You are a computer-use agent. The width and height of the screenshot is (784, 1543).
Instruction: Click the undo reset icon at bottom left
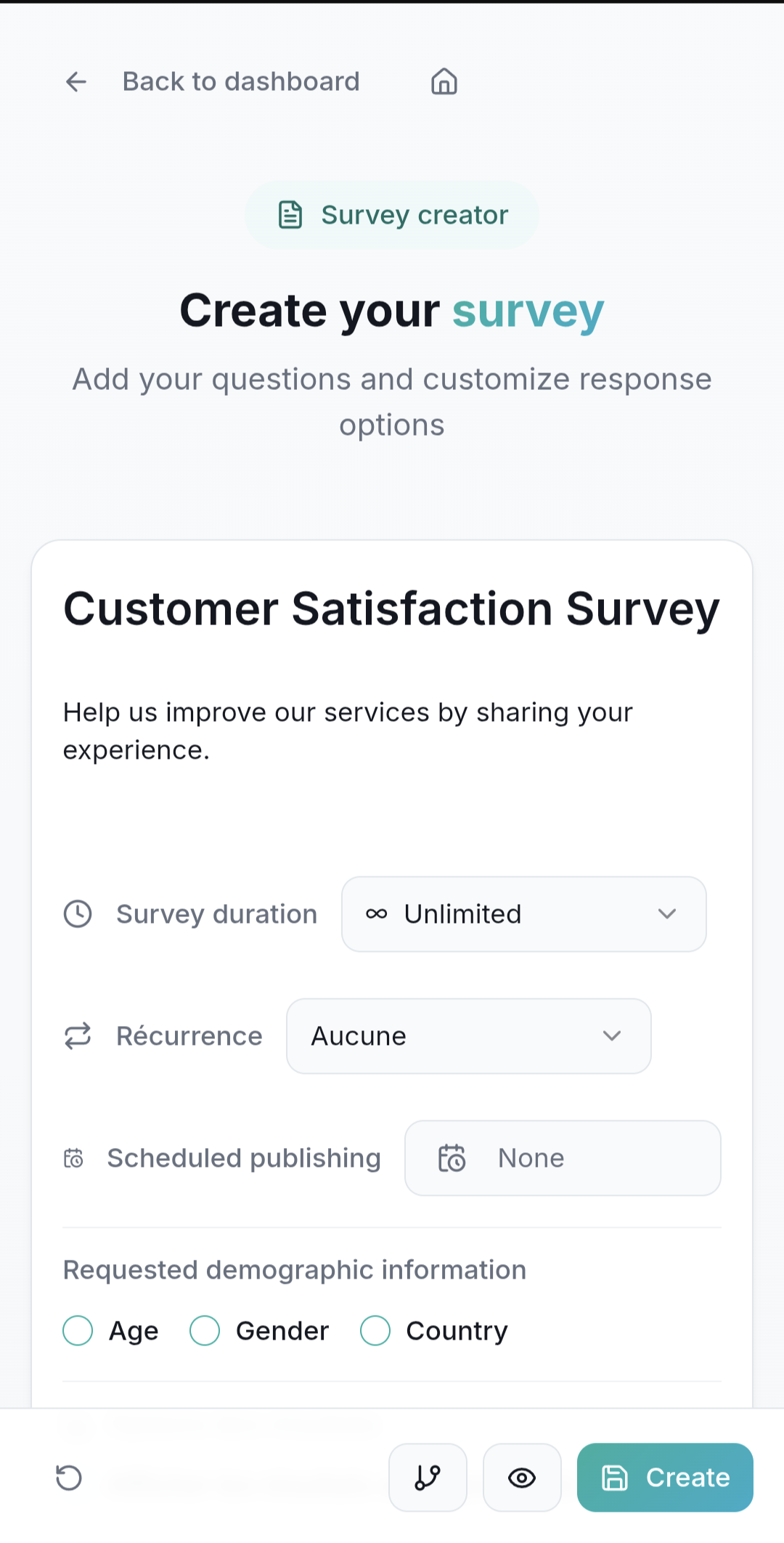(x=69, y=1478)
